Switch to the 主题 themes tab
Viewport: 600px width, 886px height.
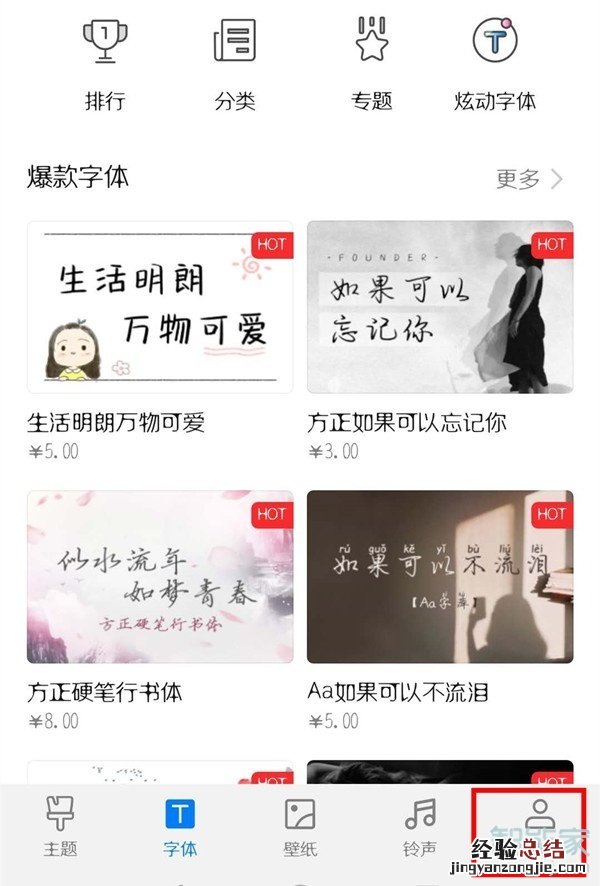tap(61, 827)
